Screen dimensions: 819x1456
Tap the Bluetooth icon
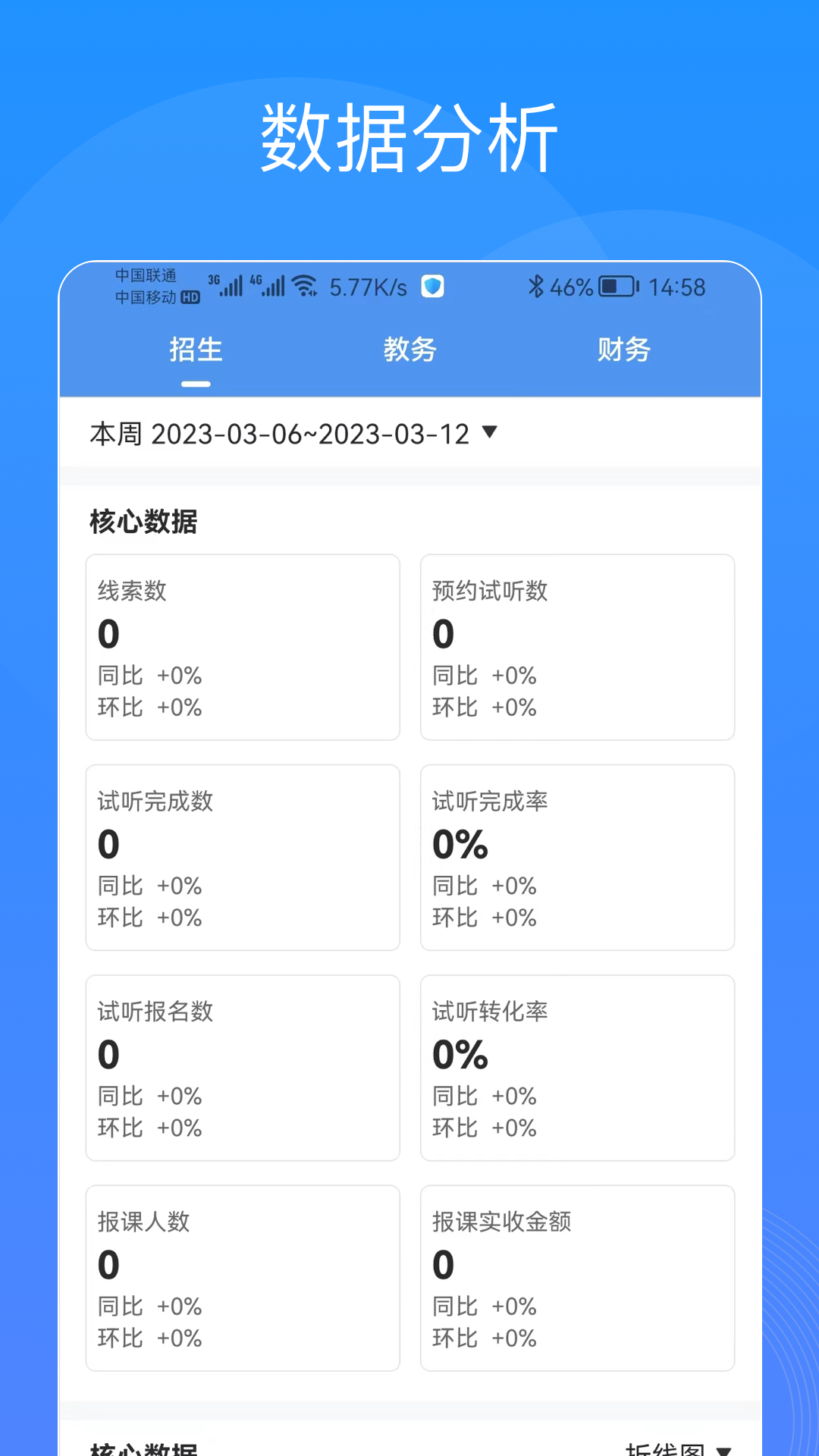pyautogui.click(x=536, y=287)
